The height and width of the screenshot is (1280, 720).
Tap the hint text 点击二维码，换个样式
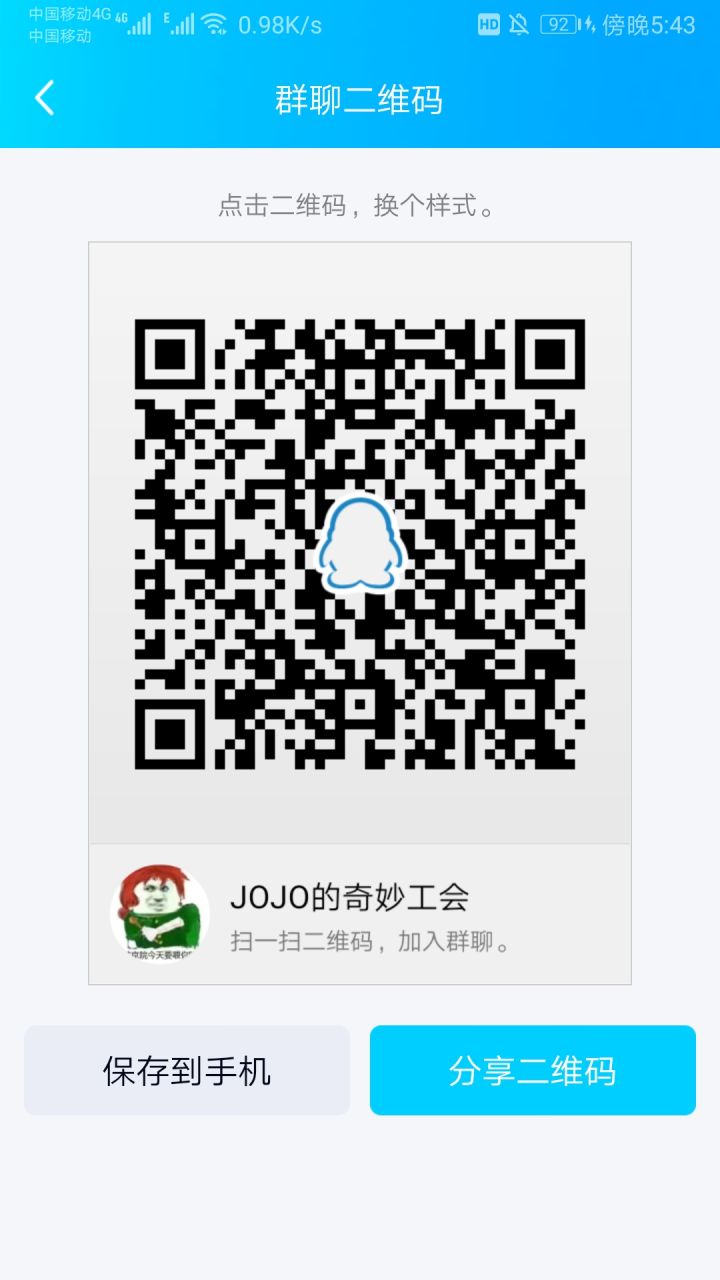(x=360, y=208)
